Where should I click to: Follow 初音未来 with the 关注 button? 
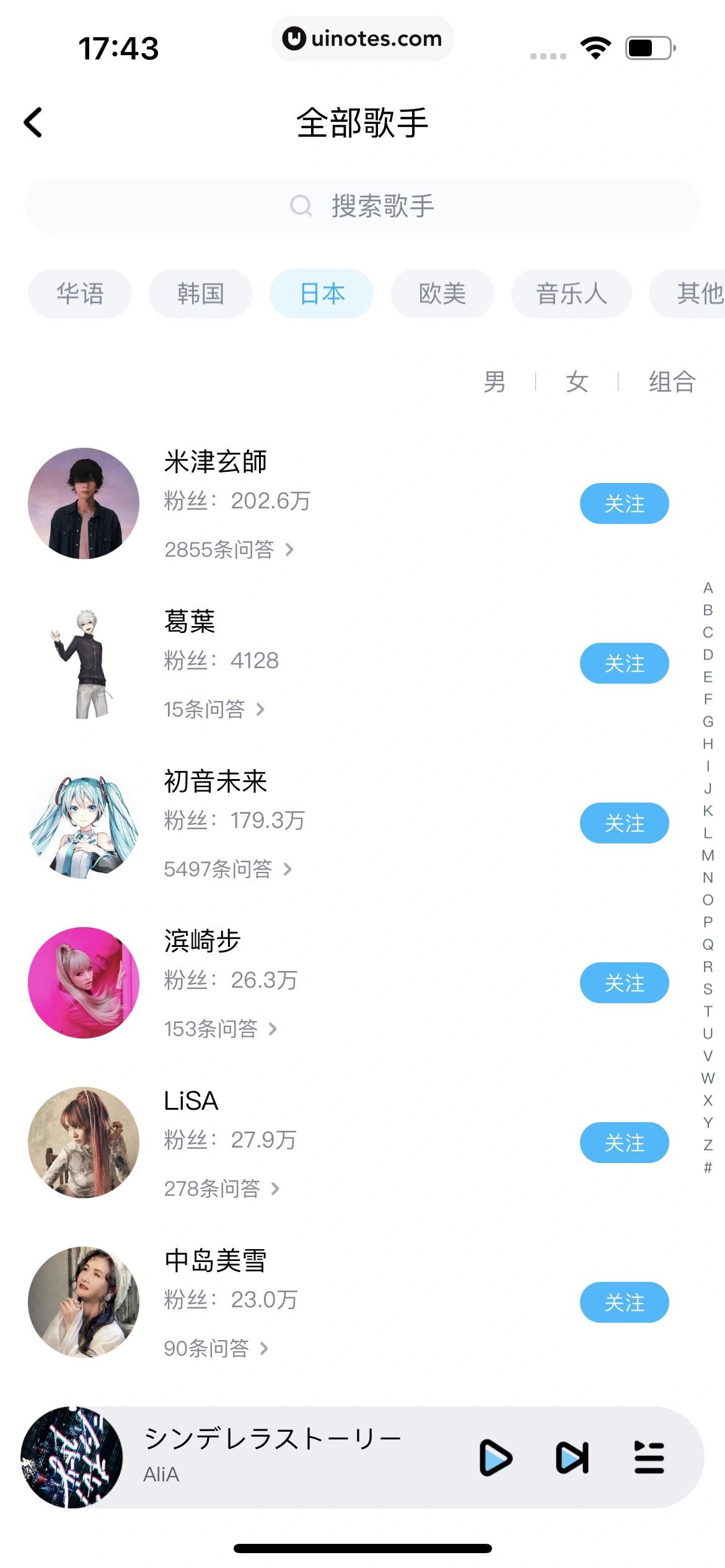point(624,823)
